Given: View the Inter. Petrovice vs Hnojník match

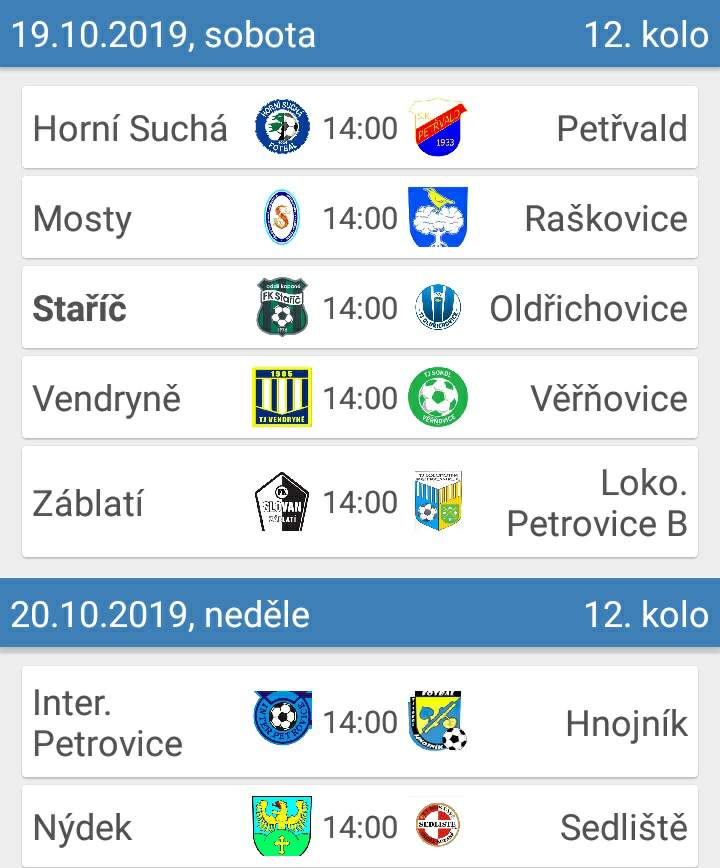Looking at the screenshot, I should [360, 722].
